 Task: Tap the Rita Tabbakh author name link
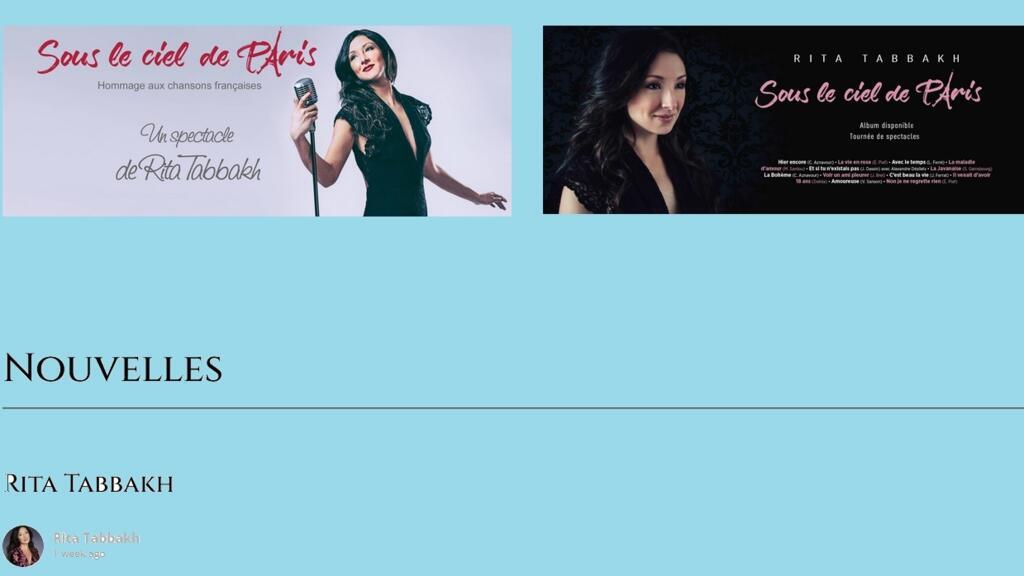[96, 538]
